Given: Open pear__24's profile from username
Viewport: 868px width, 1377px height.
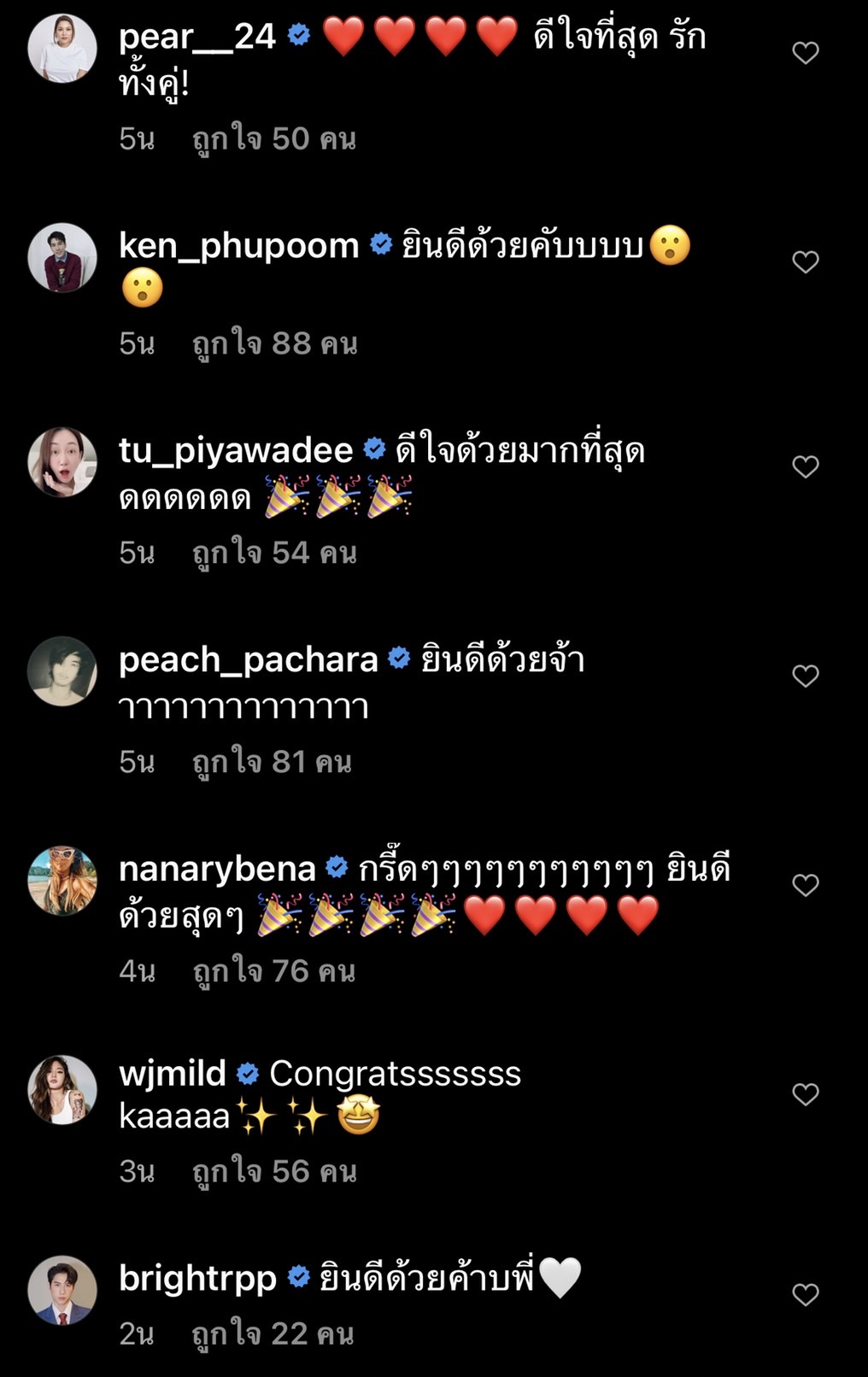Looking at the screenshot, I should tap(197, 34).
